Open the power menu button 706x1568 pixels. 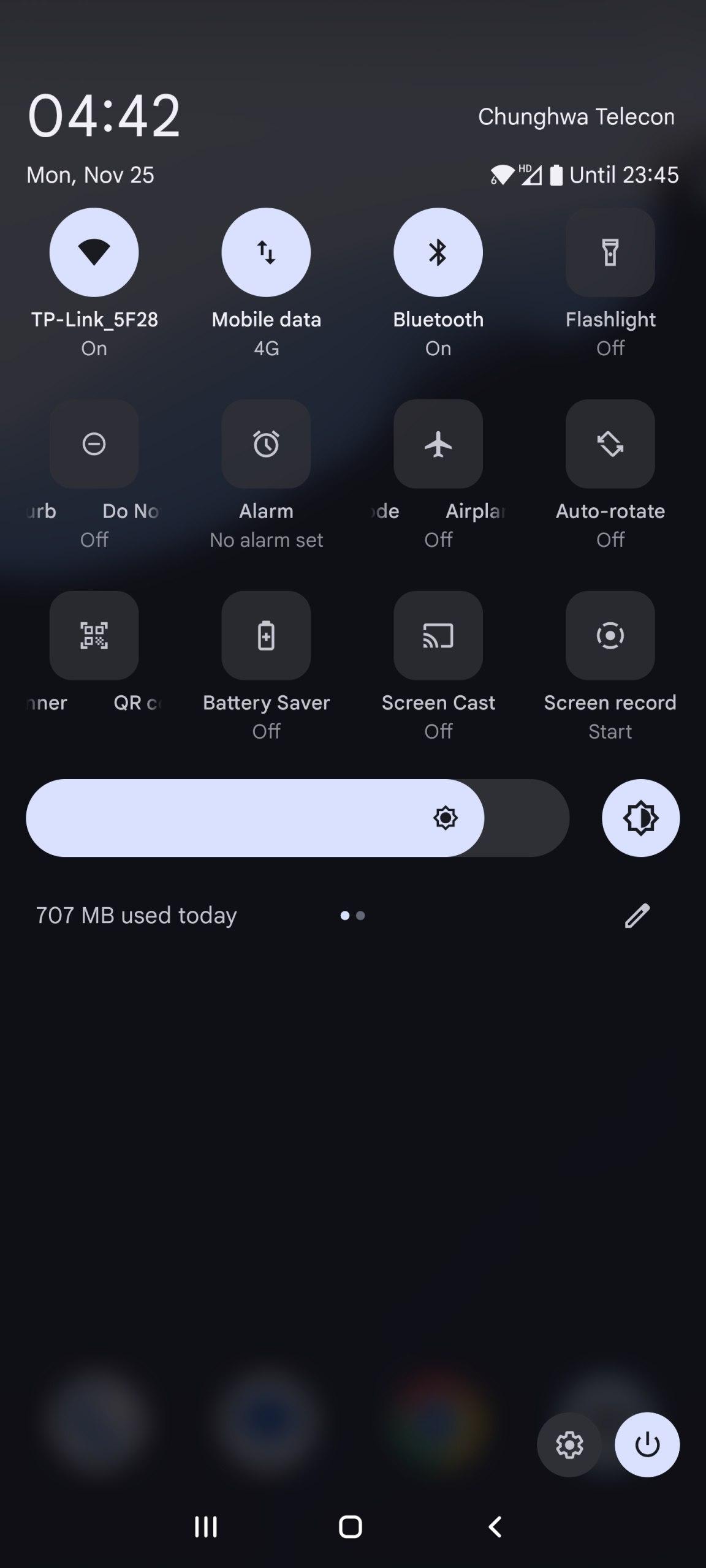[648, 1445]
